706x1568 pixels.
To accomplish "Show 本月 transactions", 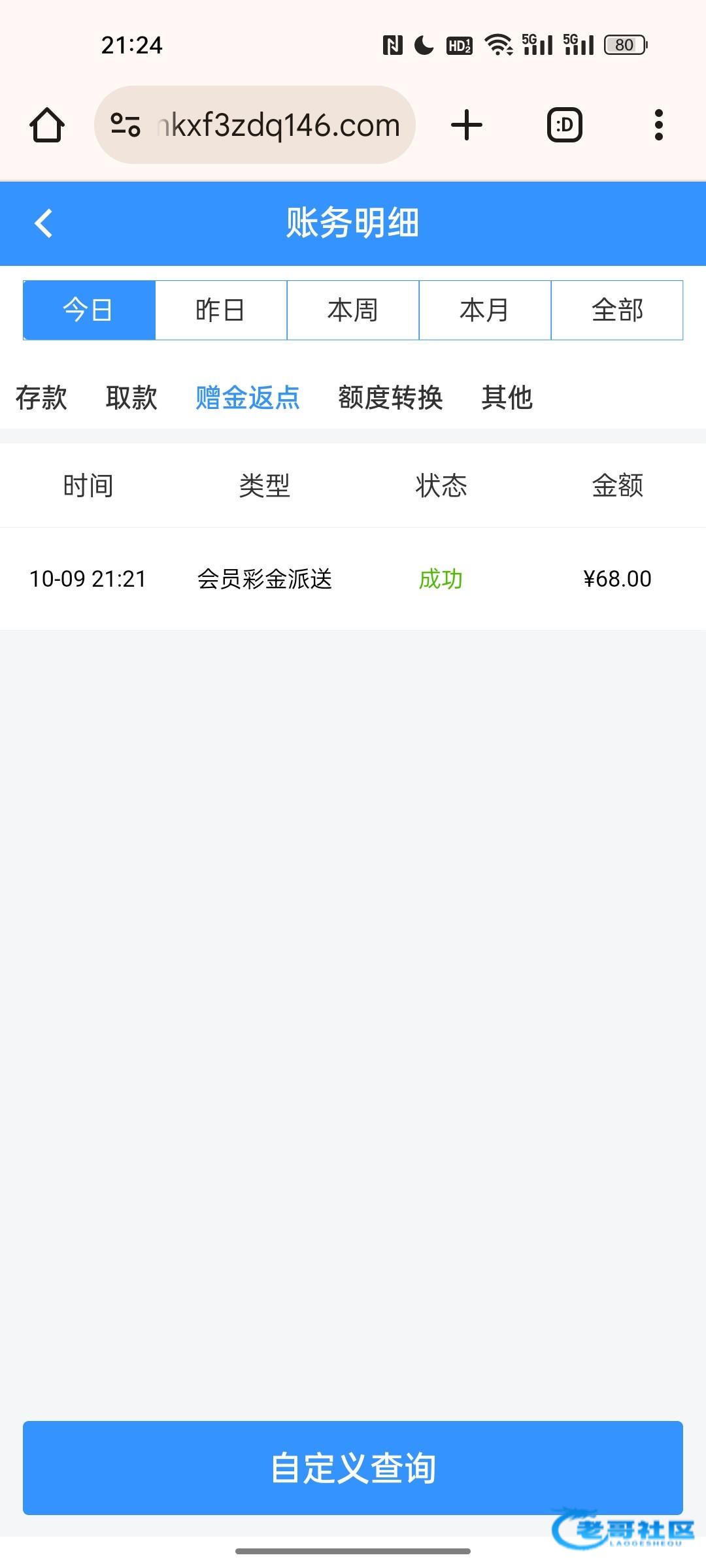I will point(485,310).
